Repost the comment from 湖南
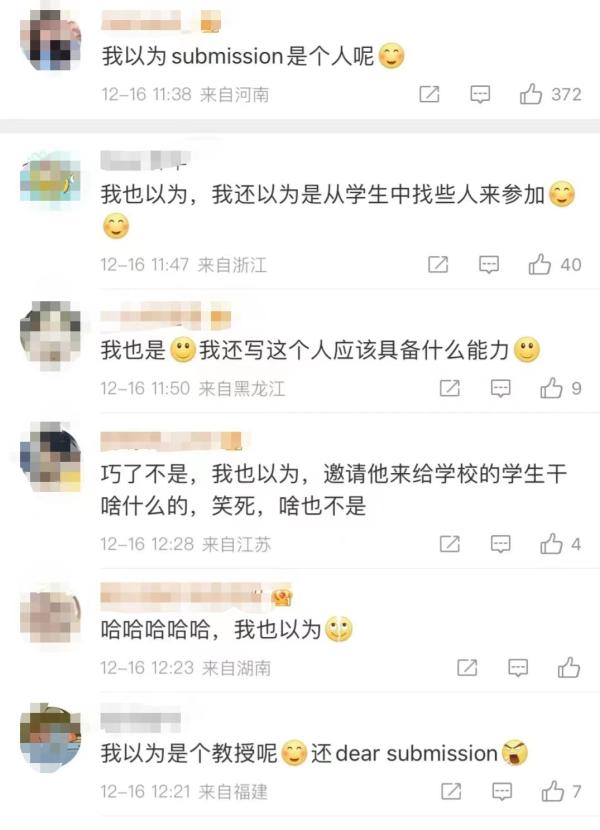Screen dimensions: 600x830 [466, 667]
